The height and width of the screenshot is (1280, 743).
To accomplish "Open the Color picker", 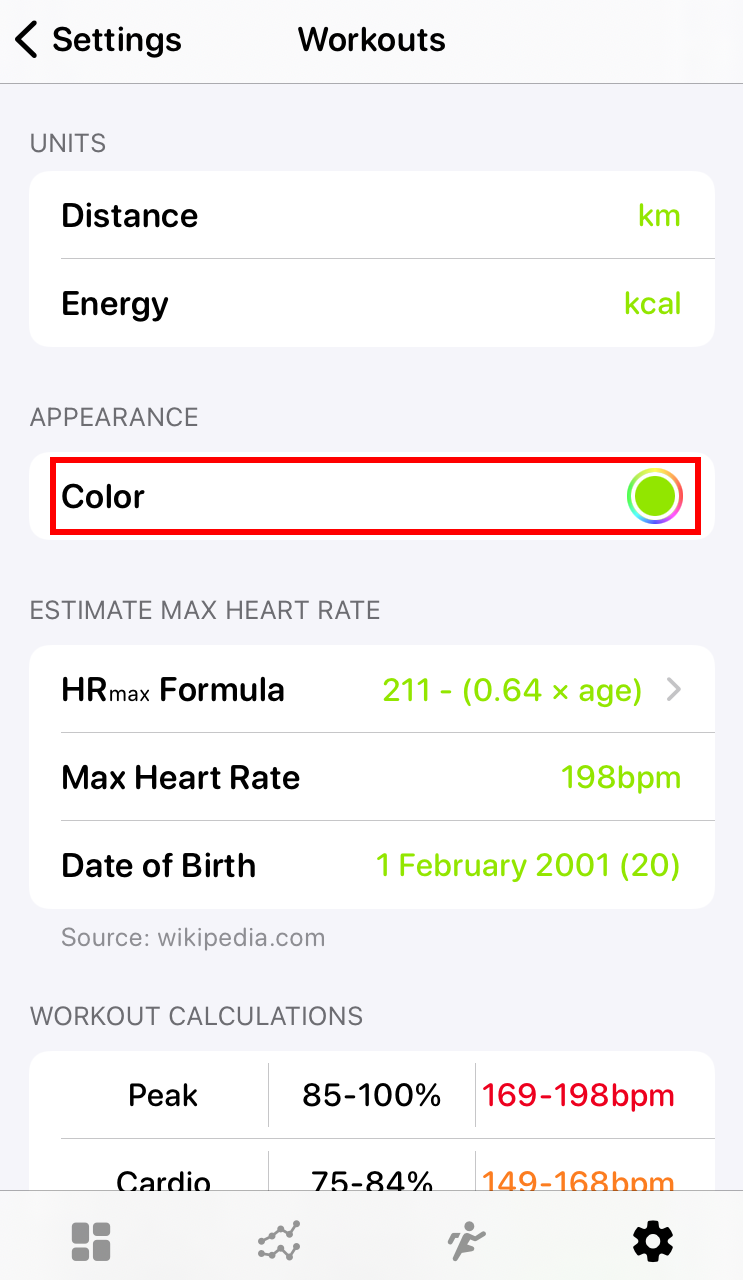I will pyautogui.click(x=654, y=496).
